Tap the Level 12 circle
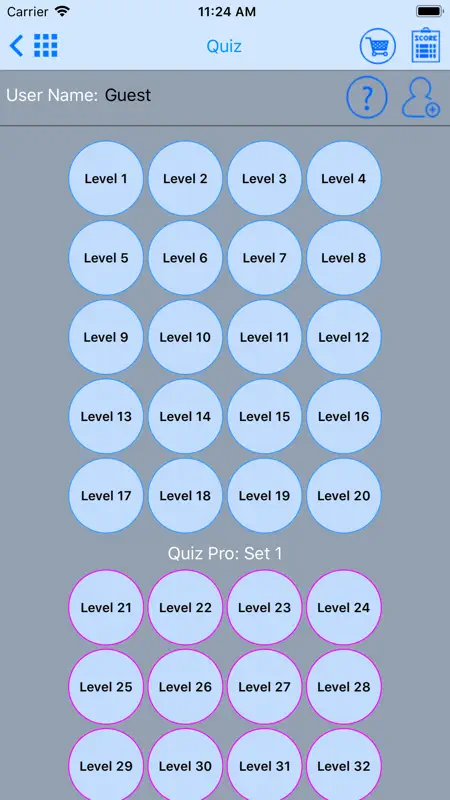Image resolution: width=450 pixels, height=800 pixels. pyautogui.click(x=343, y=337)
